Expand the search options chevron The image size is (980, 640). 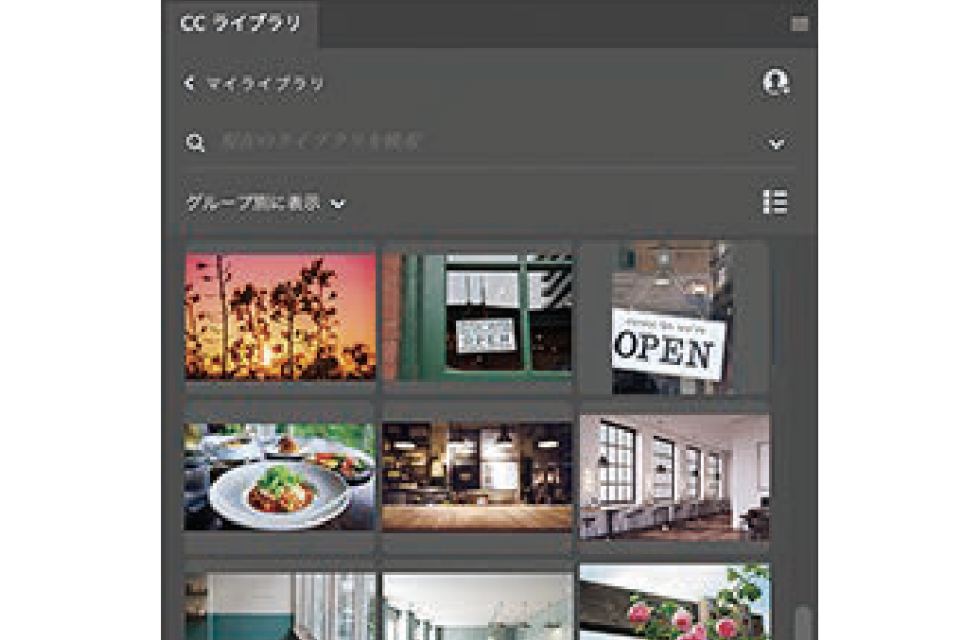777,144
